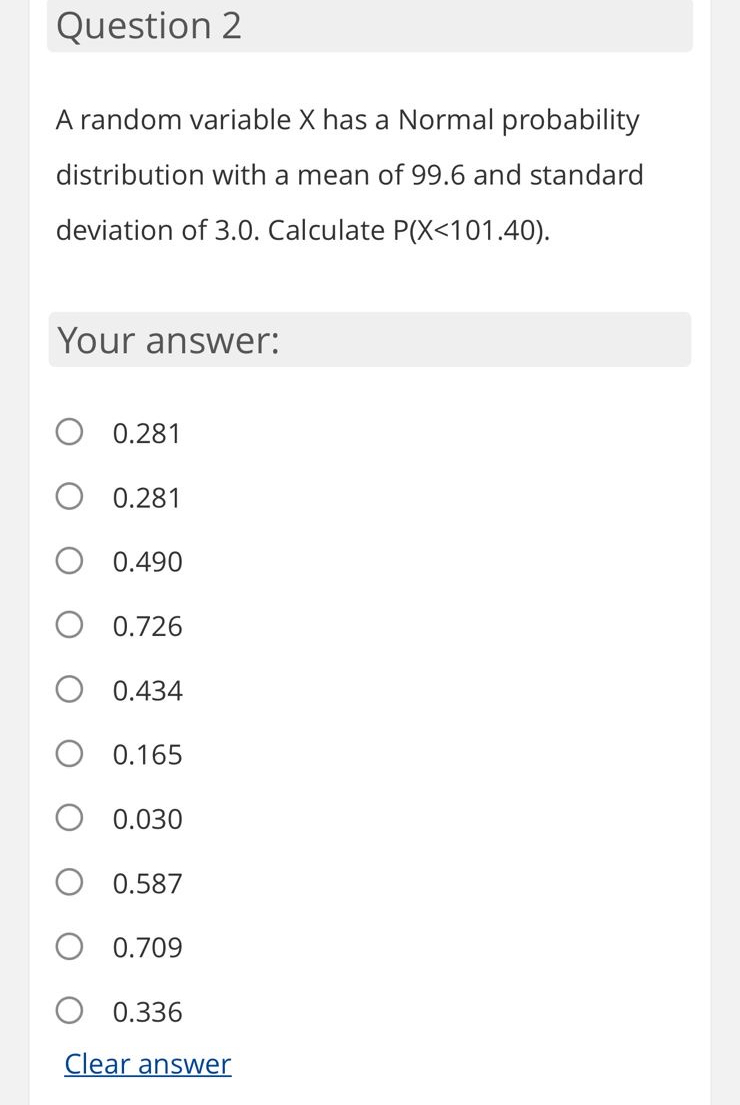Screen dimensions: 740x1105
Task: Choose 0.726 as your answer
Action: 70,627
